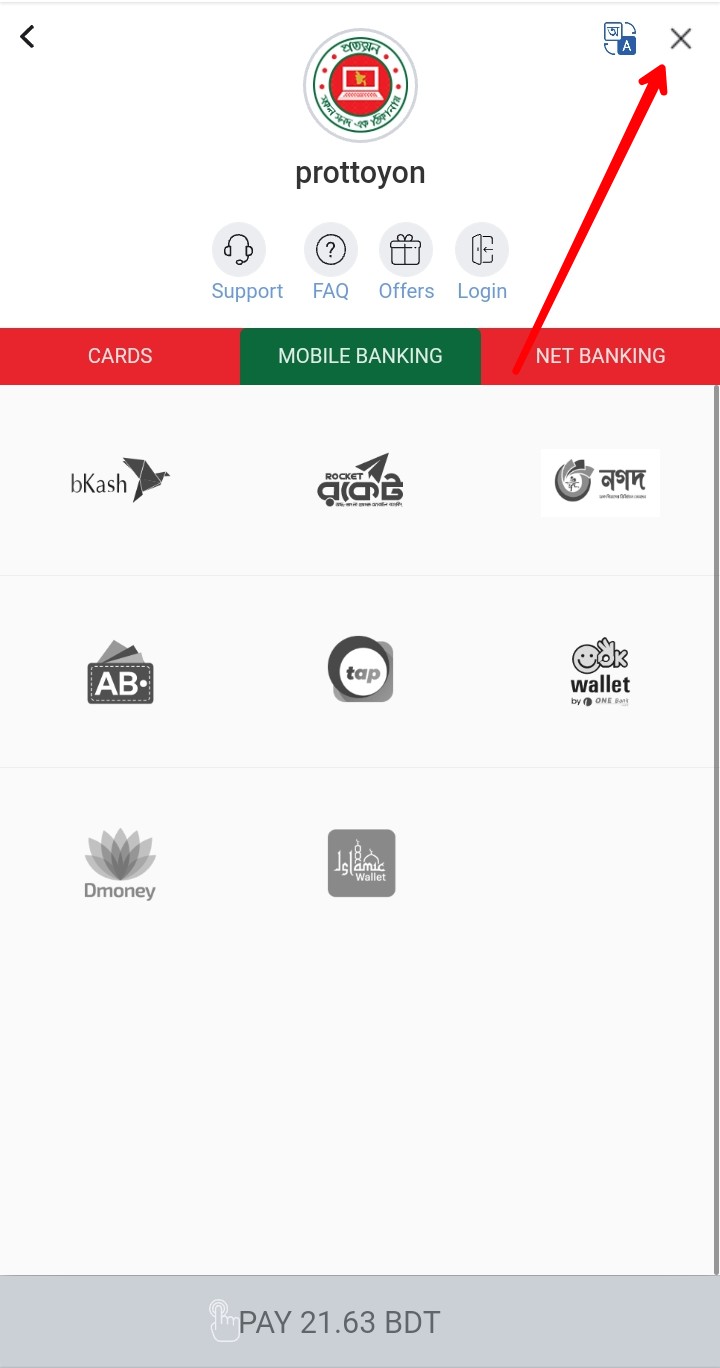Choose Dmoney for payment
720x1368 pixels.
(120, 863)
